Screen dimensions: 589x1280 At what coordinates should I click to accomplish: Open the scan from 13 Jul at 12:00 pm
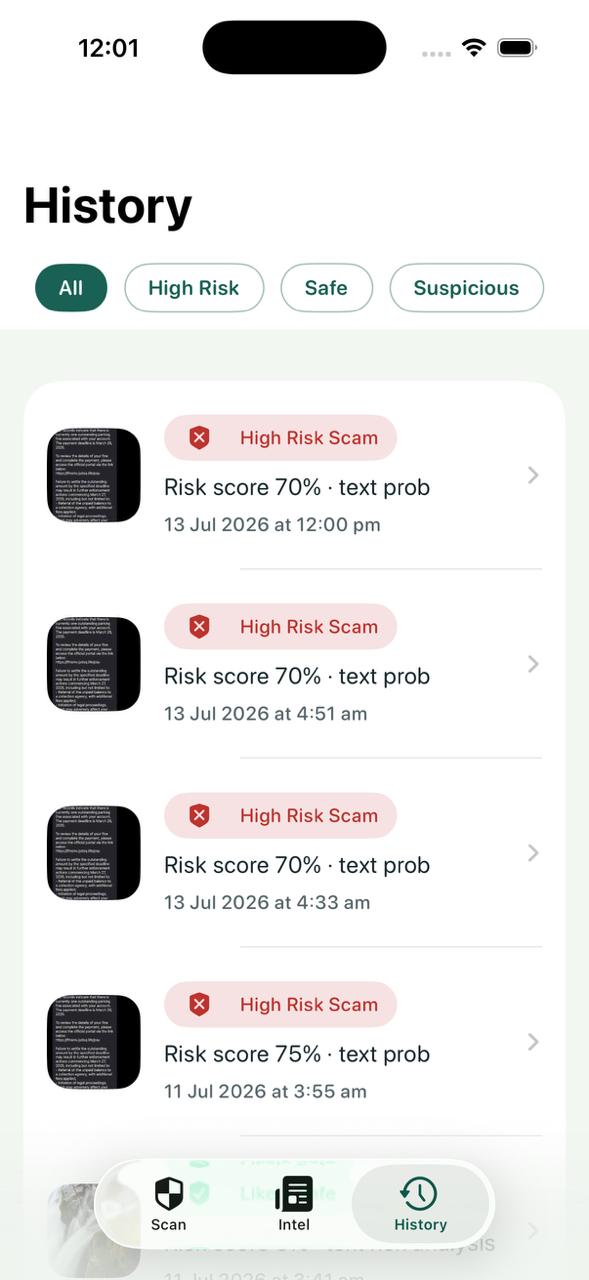point(294,475)
